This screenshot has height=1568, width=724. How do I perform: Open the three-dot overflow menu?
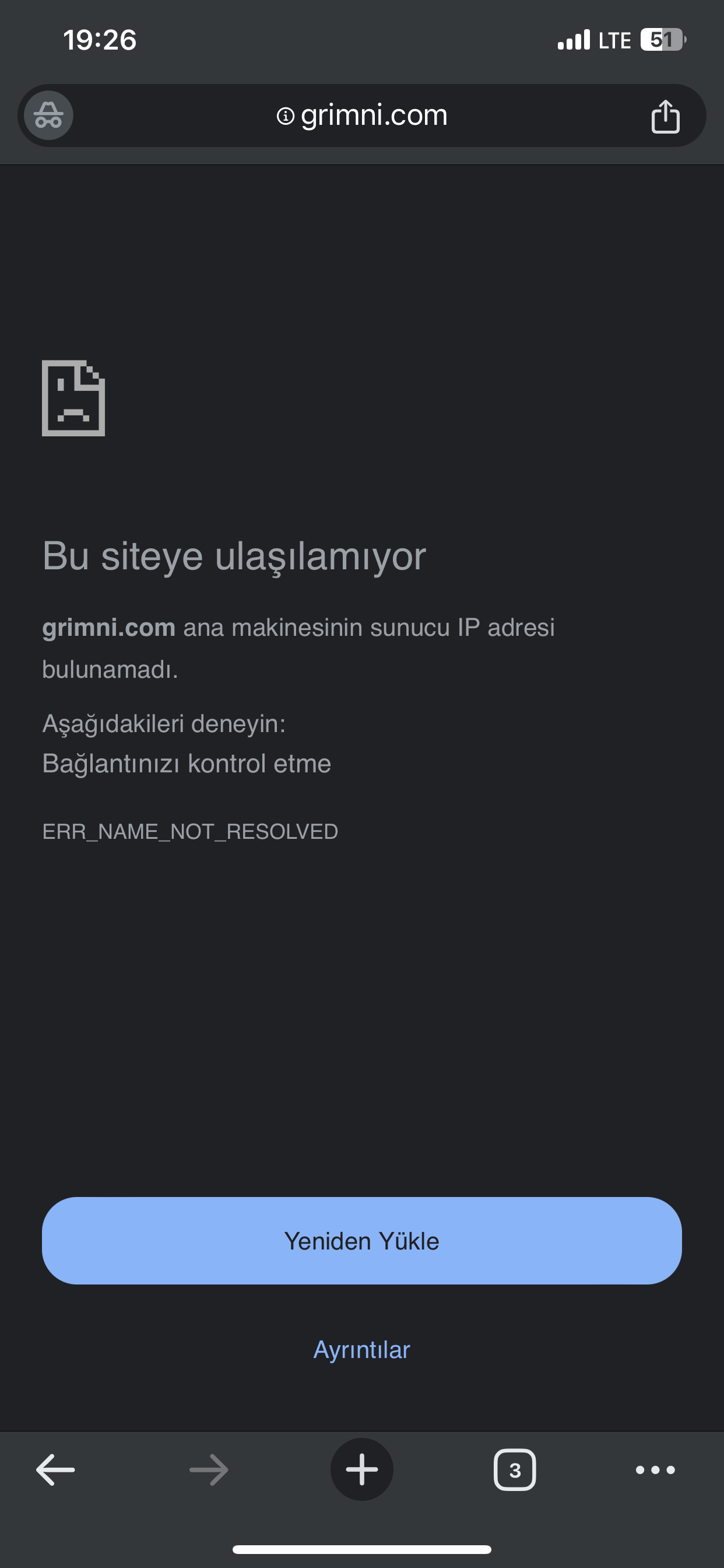(655, 1469)
